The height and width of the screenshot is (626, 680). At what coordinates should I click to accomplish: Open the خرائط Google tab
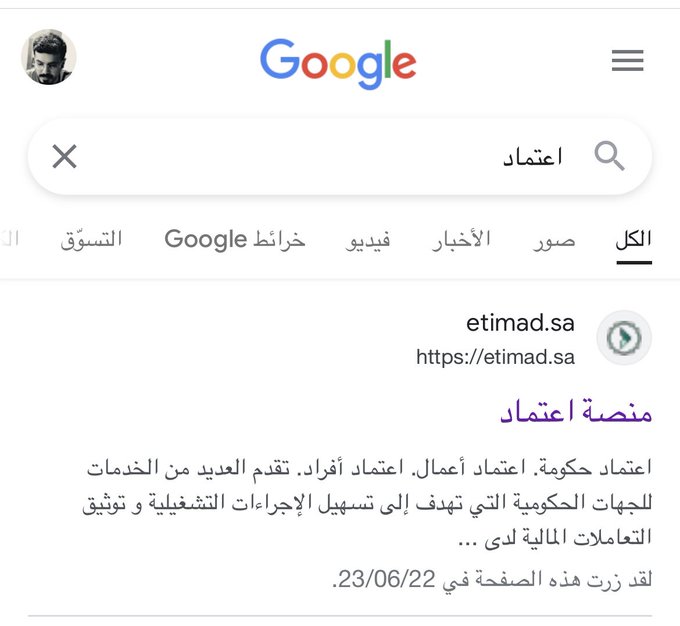[x=235, y=240]
